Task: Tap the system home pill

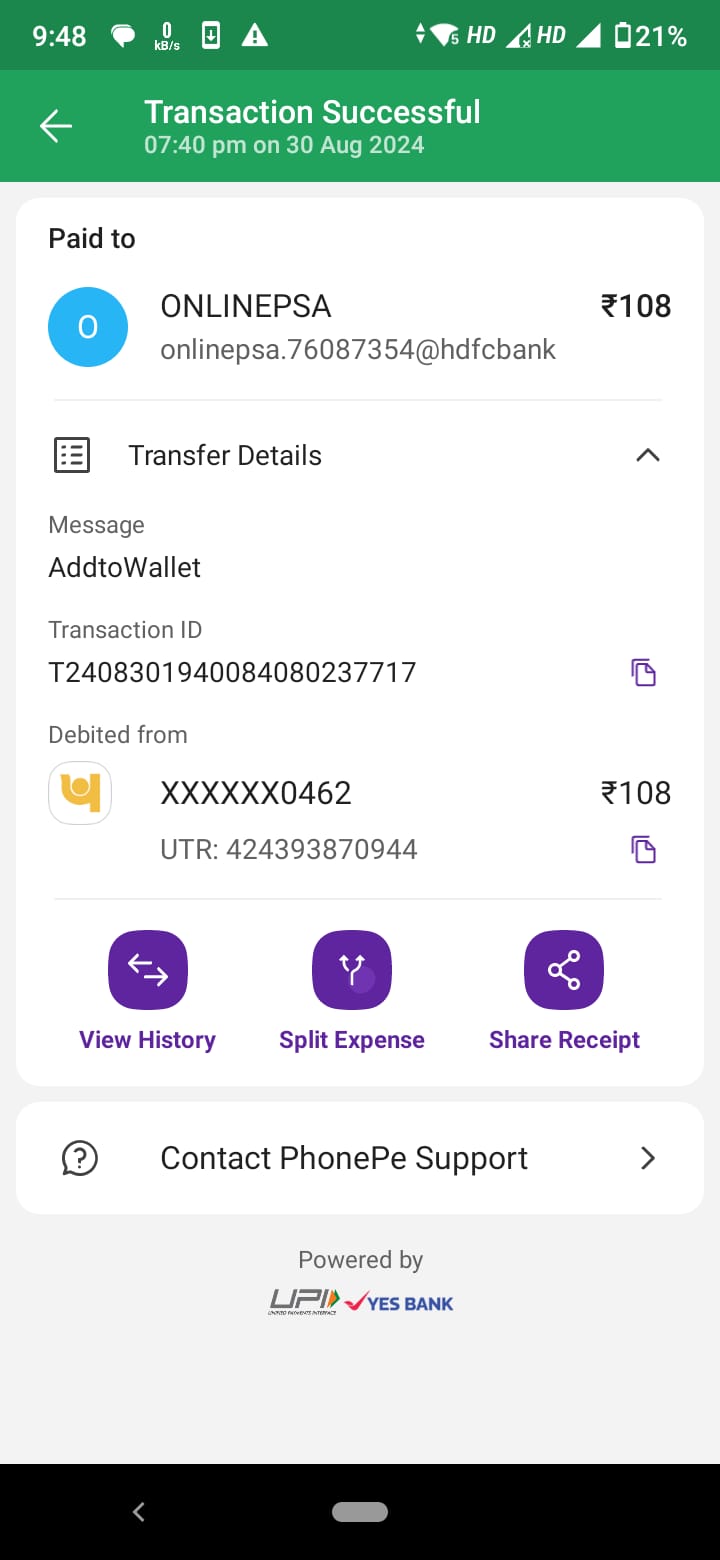Action: pyautogui.click(x=360, y=1512)
